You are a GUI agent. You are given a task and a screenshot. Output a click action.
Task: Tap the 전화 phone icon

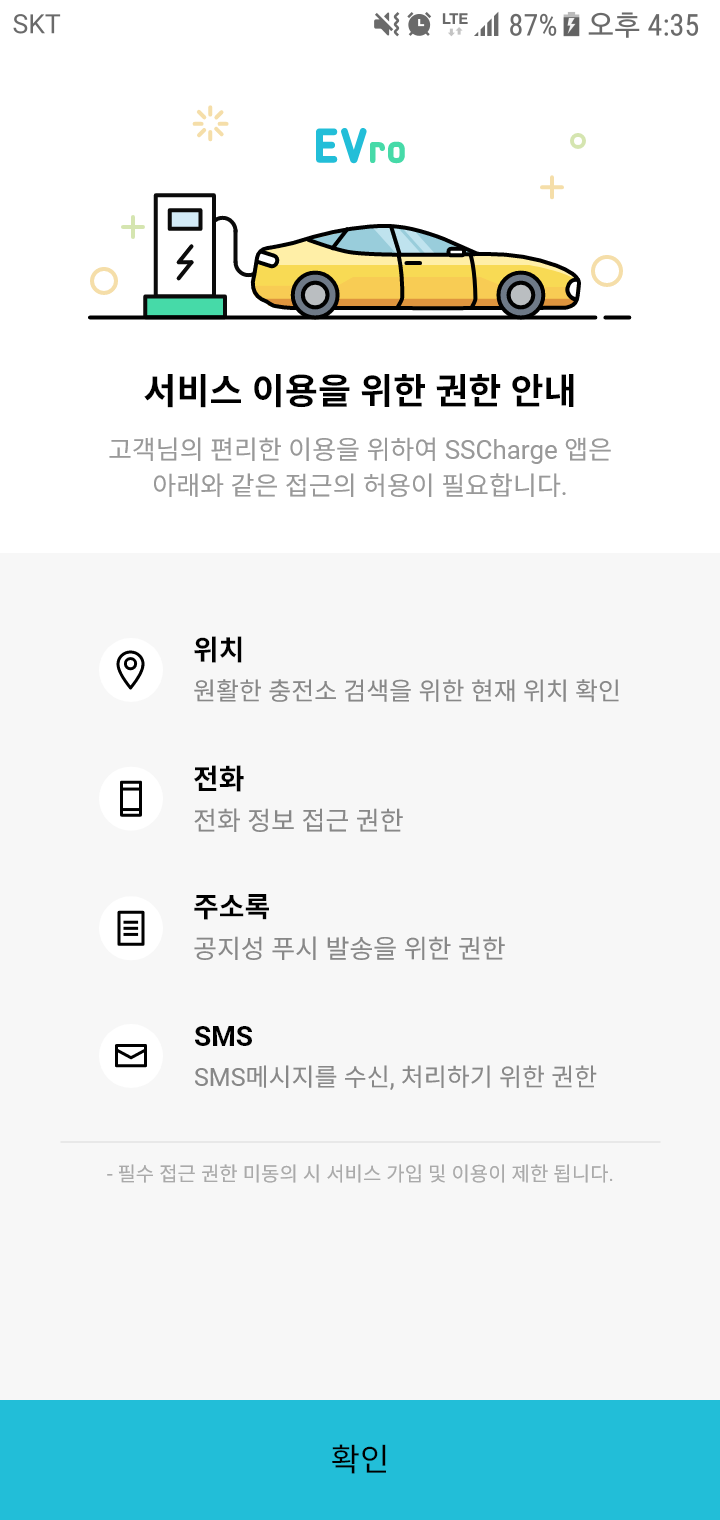pyautogui.click(x=131, y=797)
